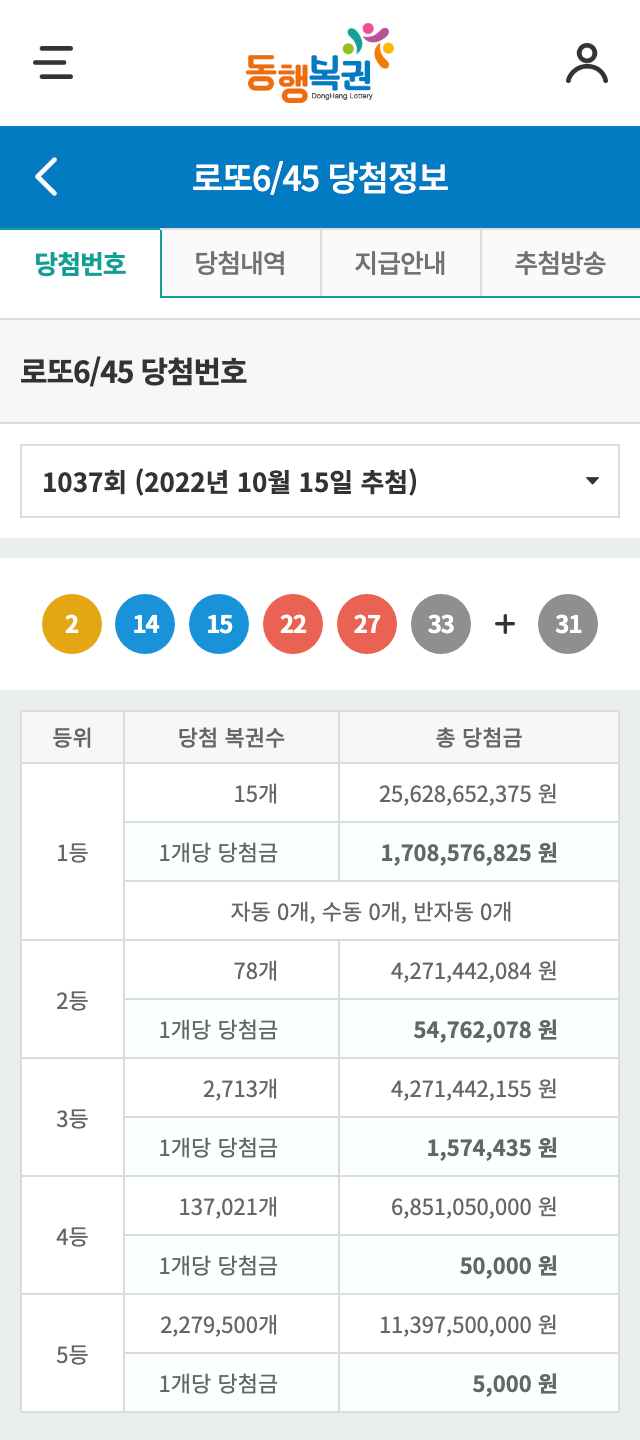Screen dimensions: 640x1440
Task: Tap the 동행복권 logo to go home
Action: [x=318, y=63]
